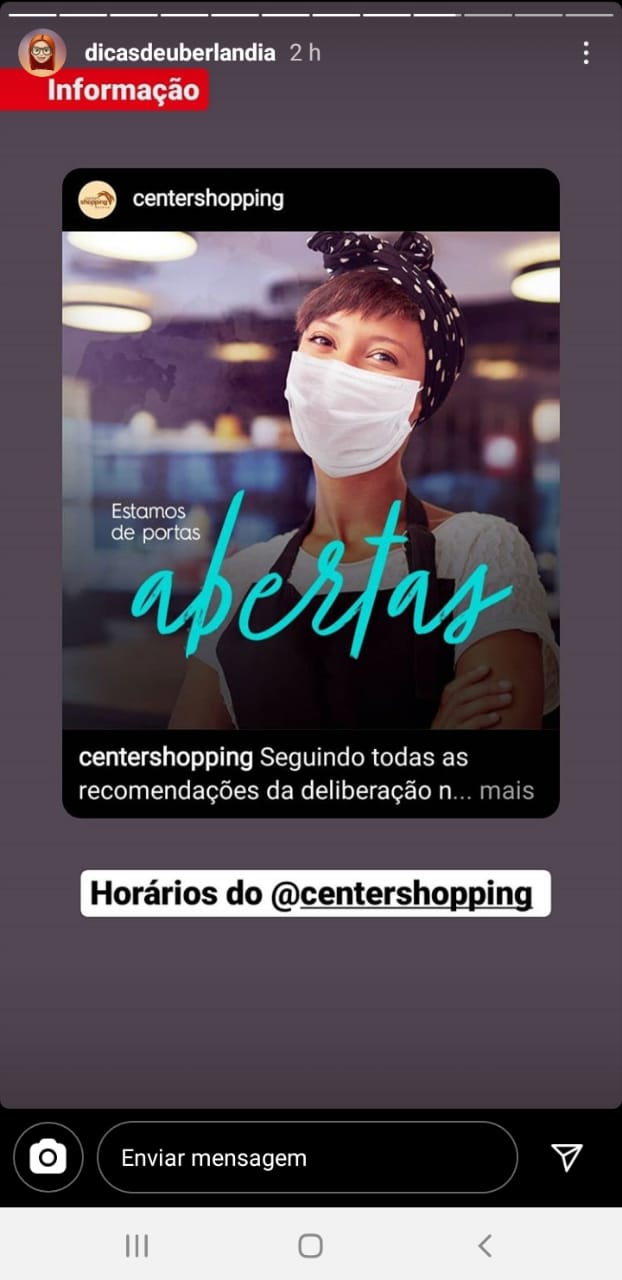Share story via paper plane icon
The image size is (622, 1280).
coord(567,1157)
